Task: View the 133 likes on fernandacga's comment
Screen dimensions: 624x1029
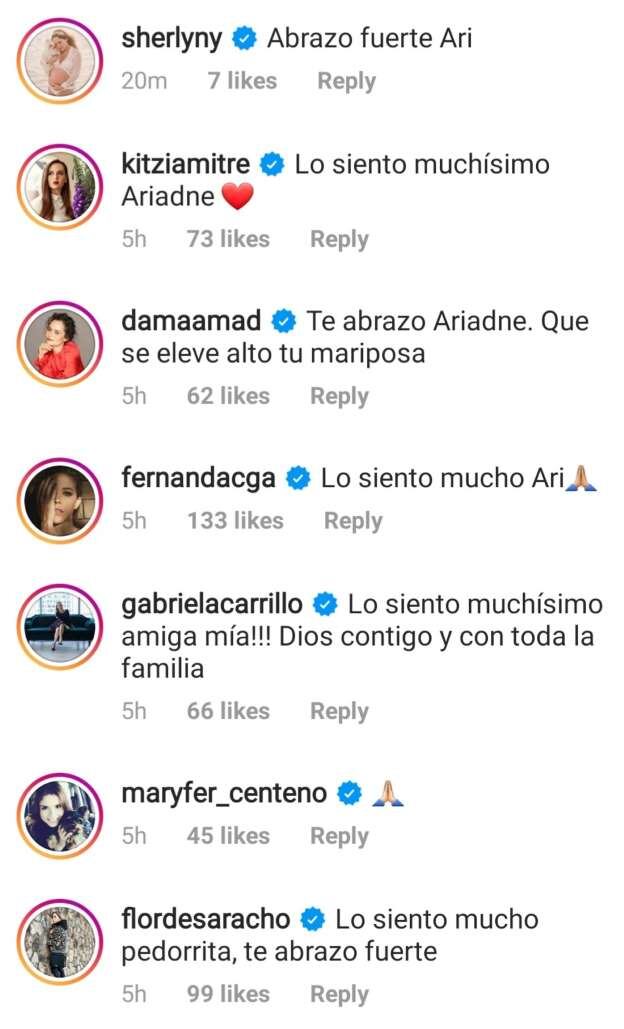Action: point(235,521)
